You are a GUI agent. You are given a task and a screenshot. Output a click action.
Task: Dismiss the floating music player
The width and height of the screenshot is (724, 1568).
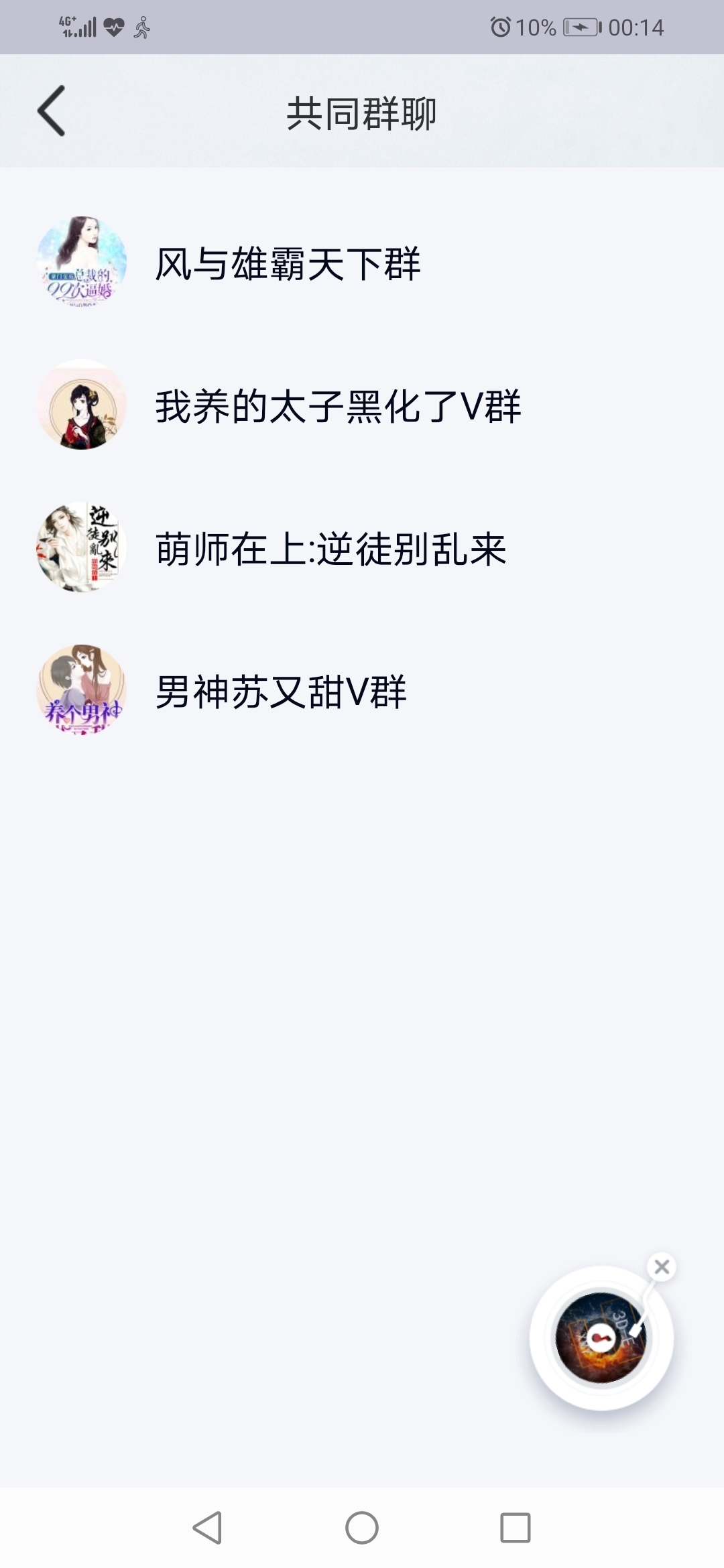point(662,1266)
